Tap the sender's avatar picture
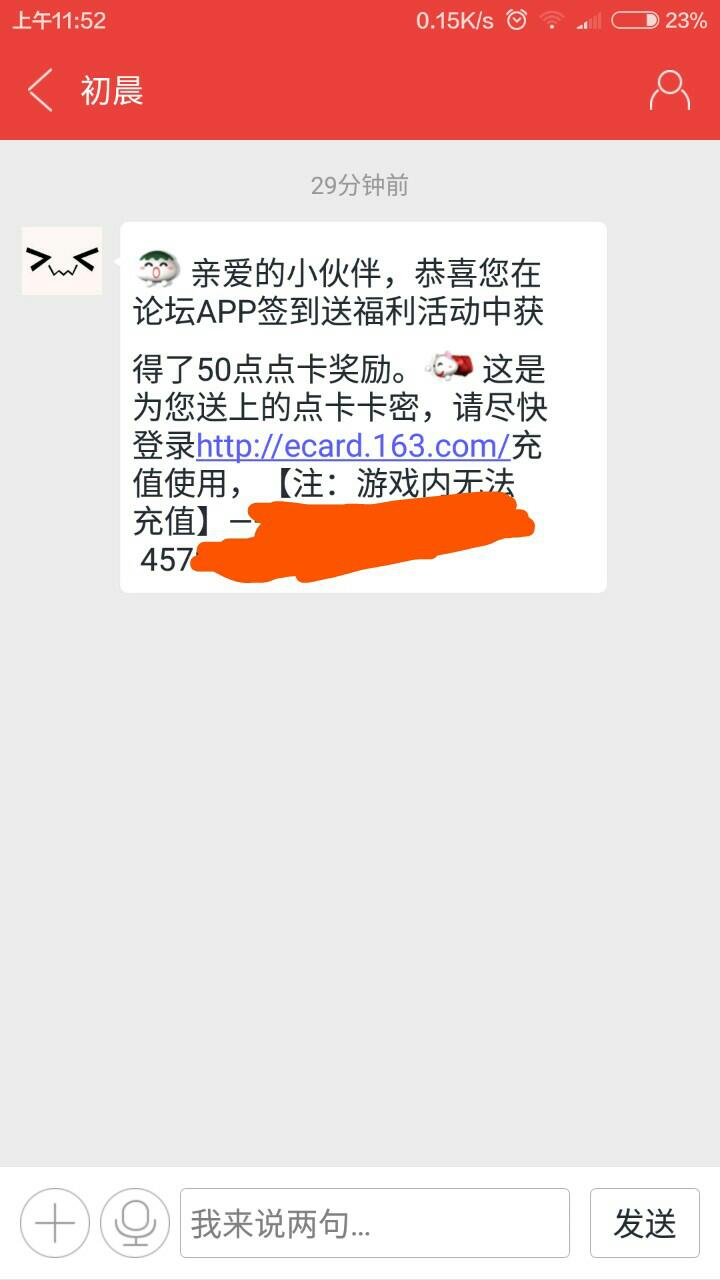 coord(62,261)
